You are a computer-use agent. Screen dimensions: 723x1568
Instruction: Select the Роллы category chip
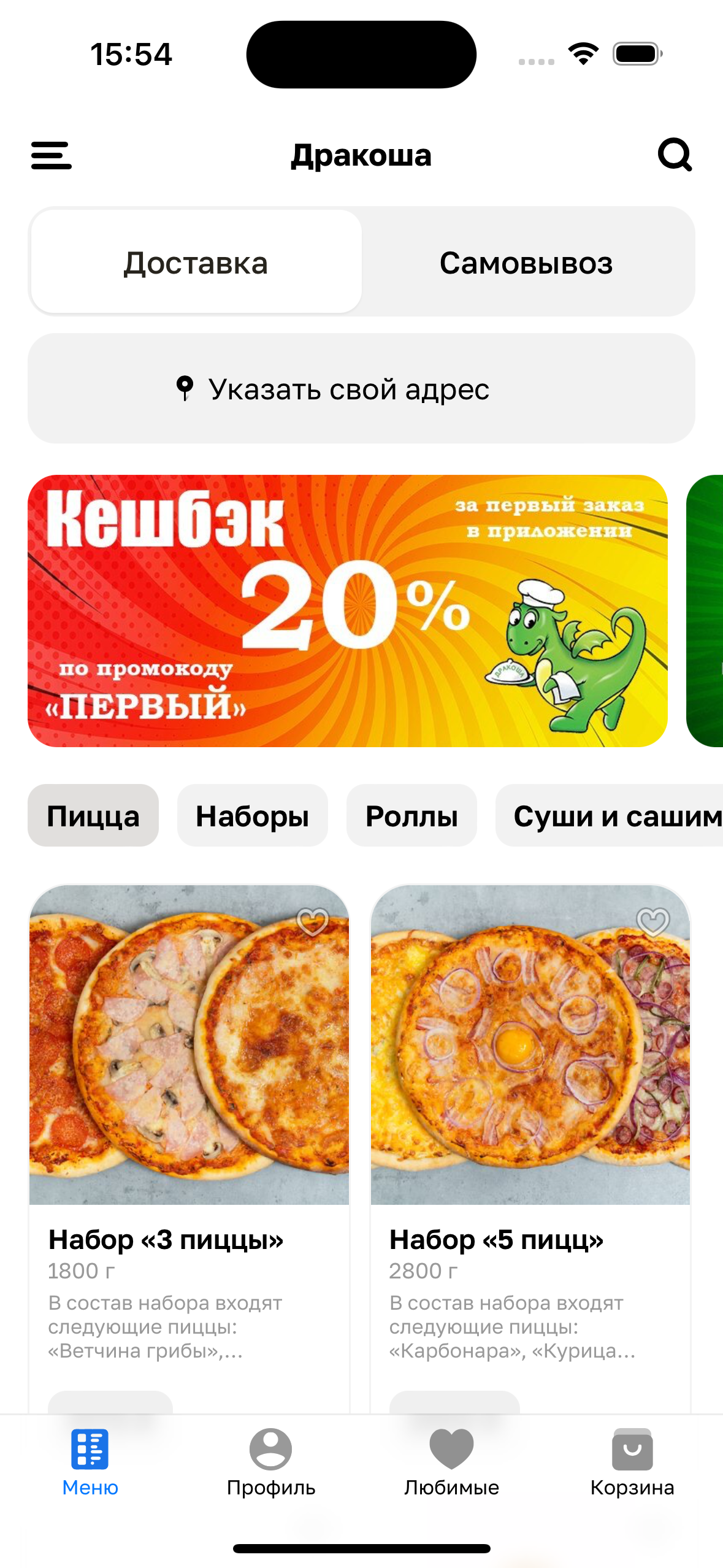point(411,816)
